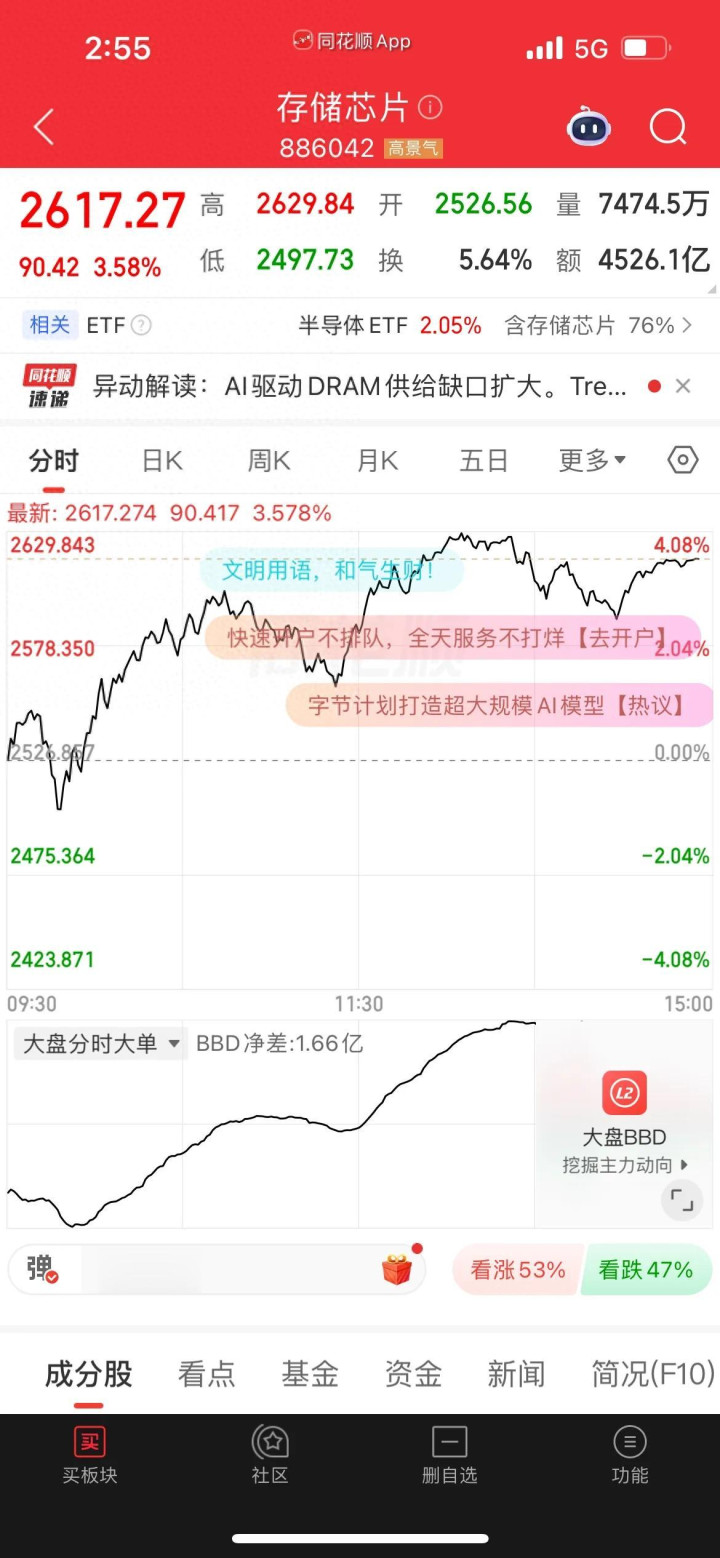
Task: Tap 删自选 to remove from watchlist
Action: (x=449, y=1455)
